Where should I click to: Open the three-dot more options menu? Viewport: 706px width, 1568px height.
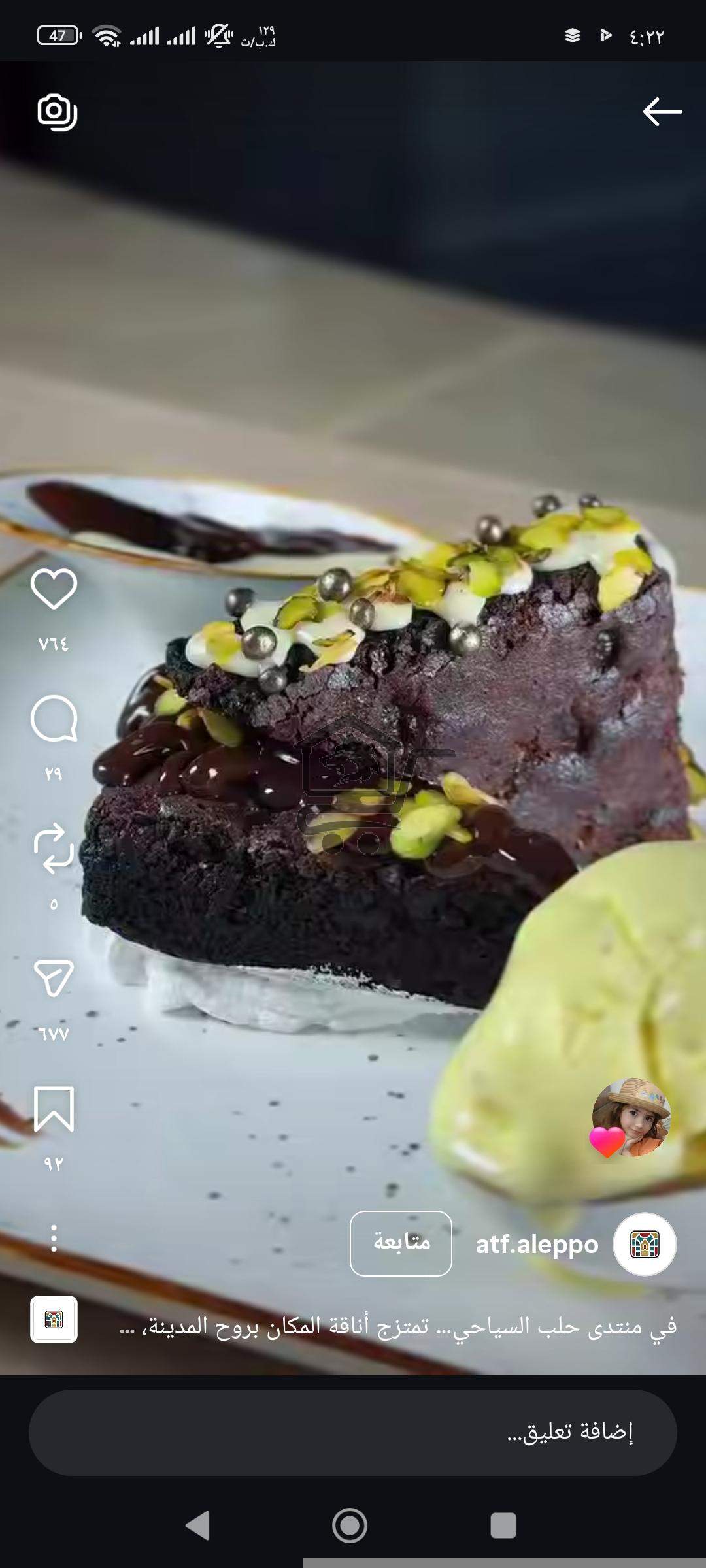[54, 1238]
